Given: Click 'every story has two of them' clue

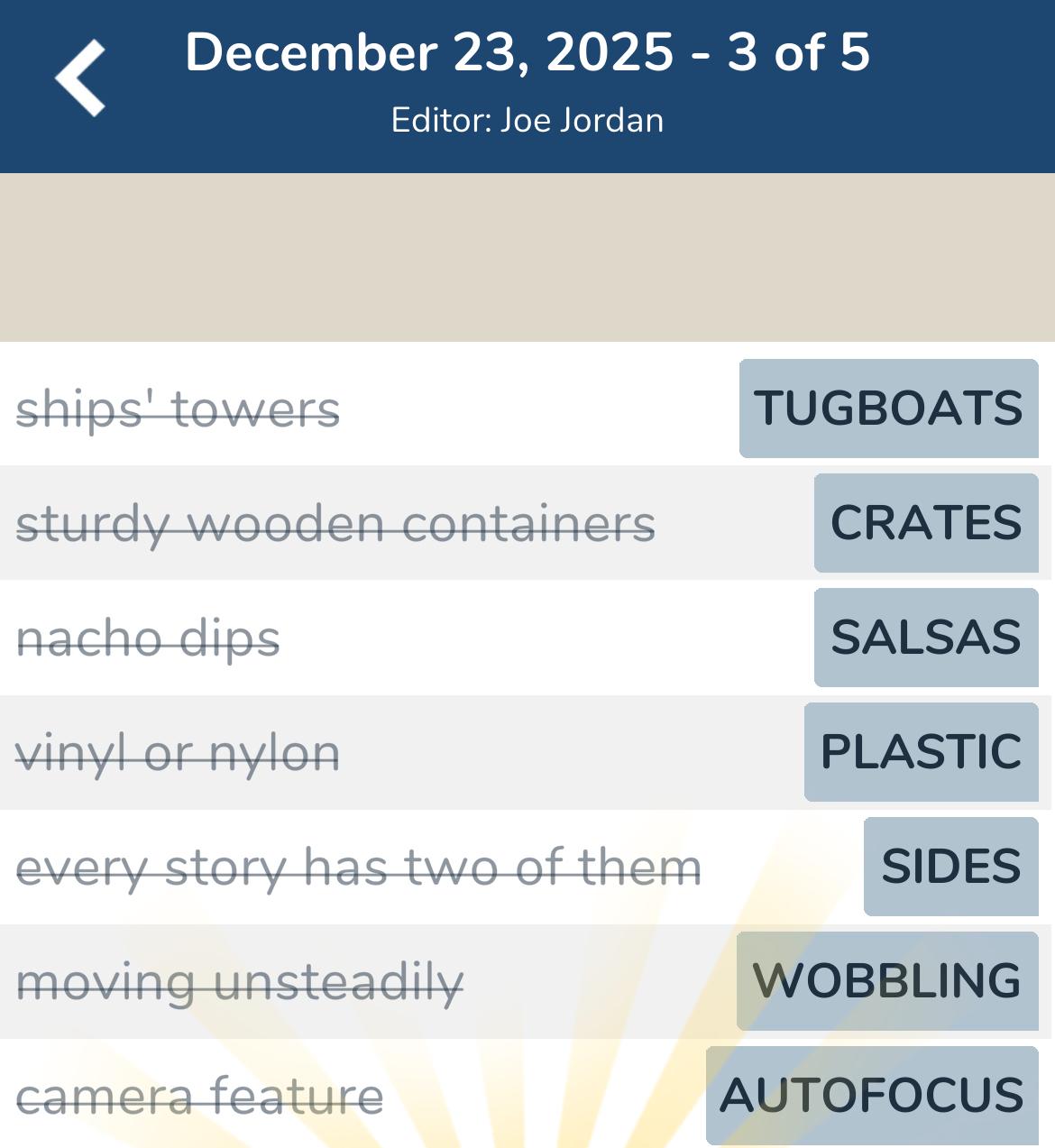Looking at the screenshot, I should pyautogui.click(x=358, y=868).
